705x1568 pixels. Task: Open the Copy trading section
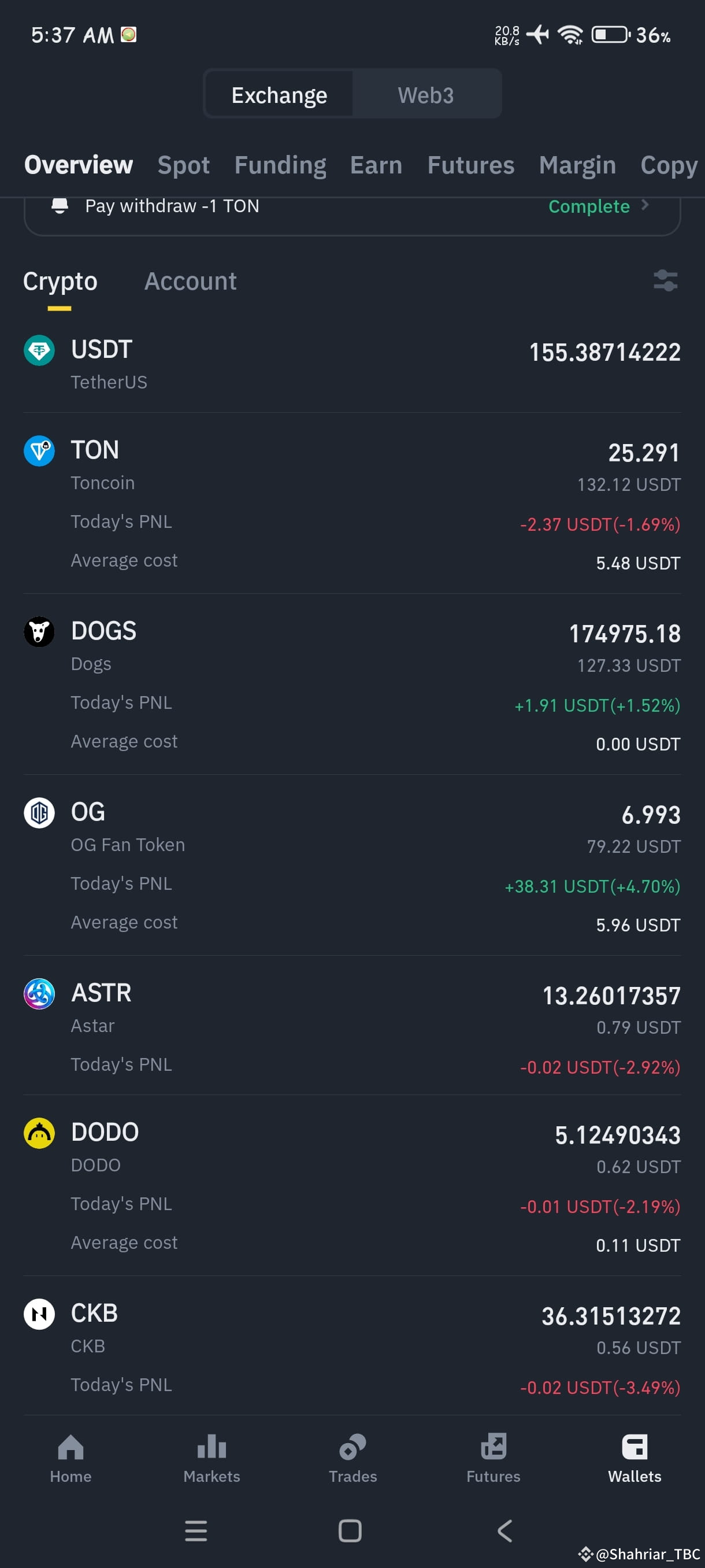(x=668, y=165)
